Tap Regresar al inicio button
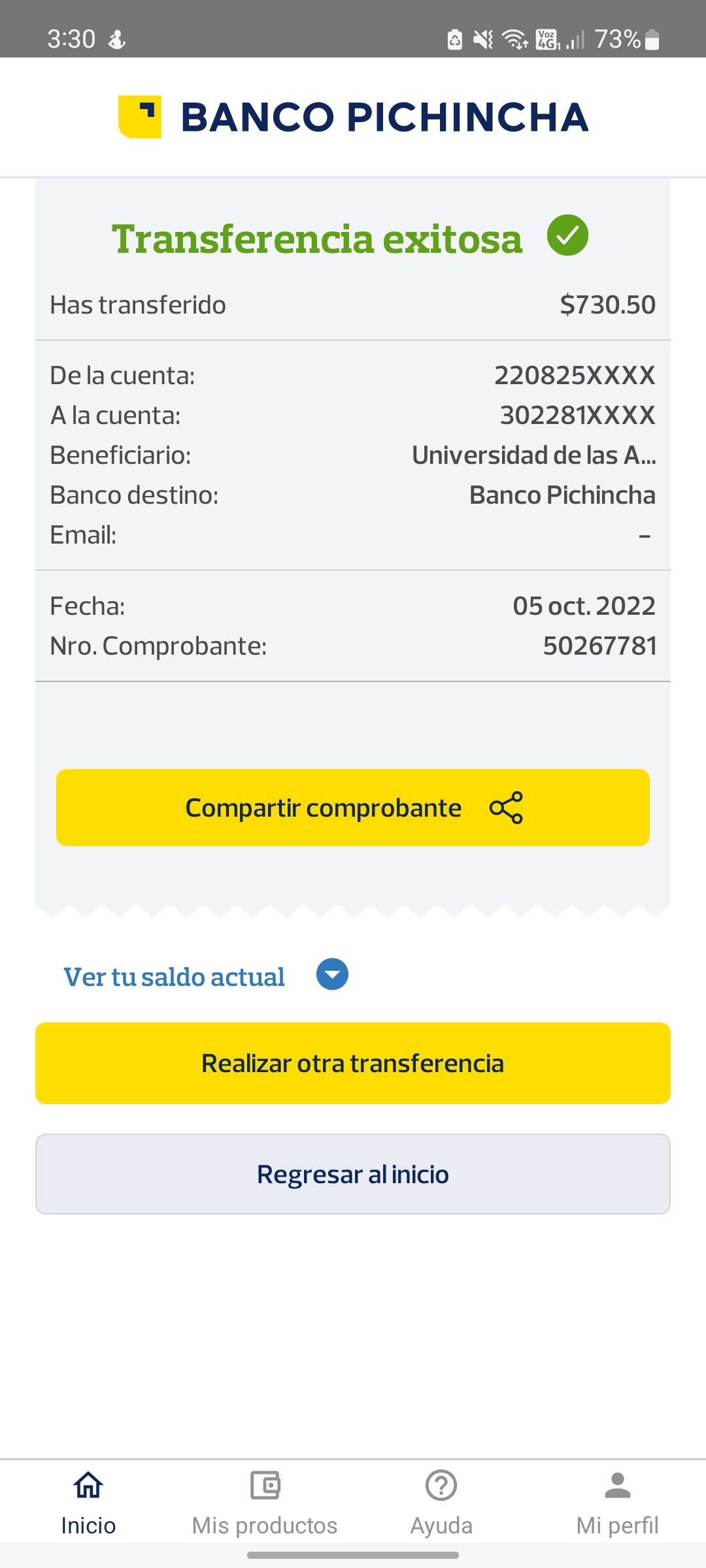Image resolution: width=706 pixels, height=1568 pixels. click(x=353, y=1174)
